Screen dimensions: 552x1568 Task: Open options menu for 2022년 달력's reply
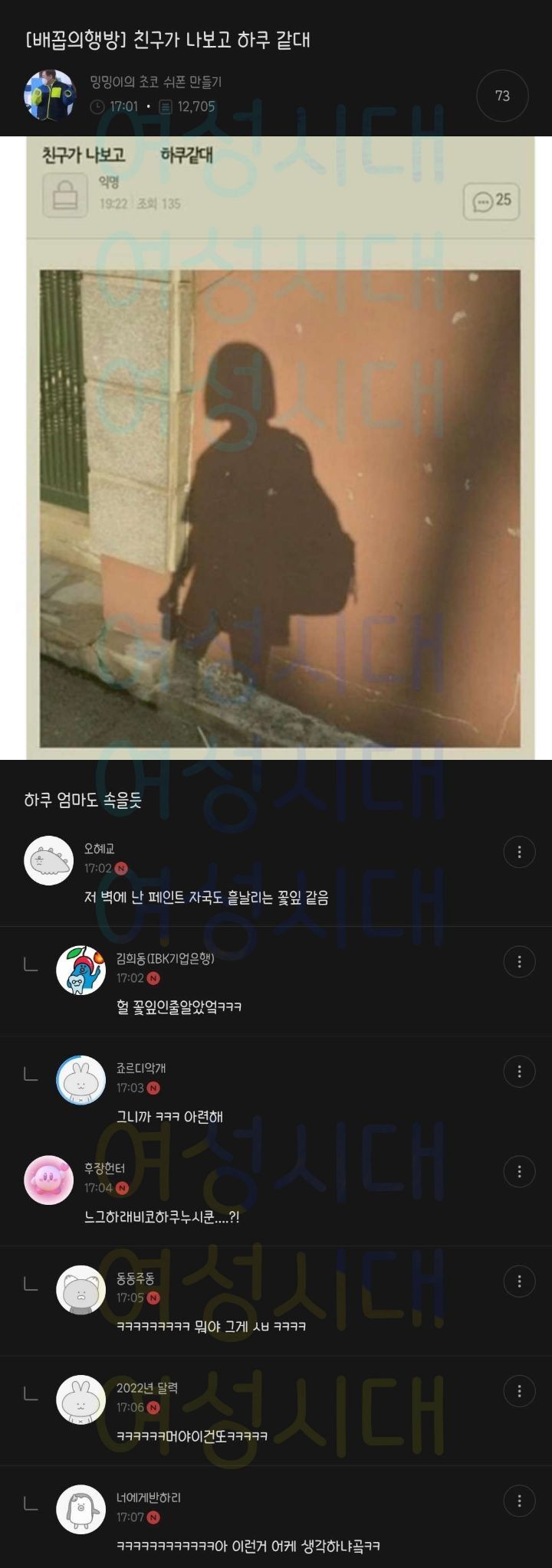519,1390
